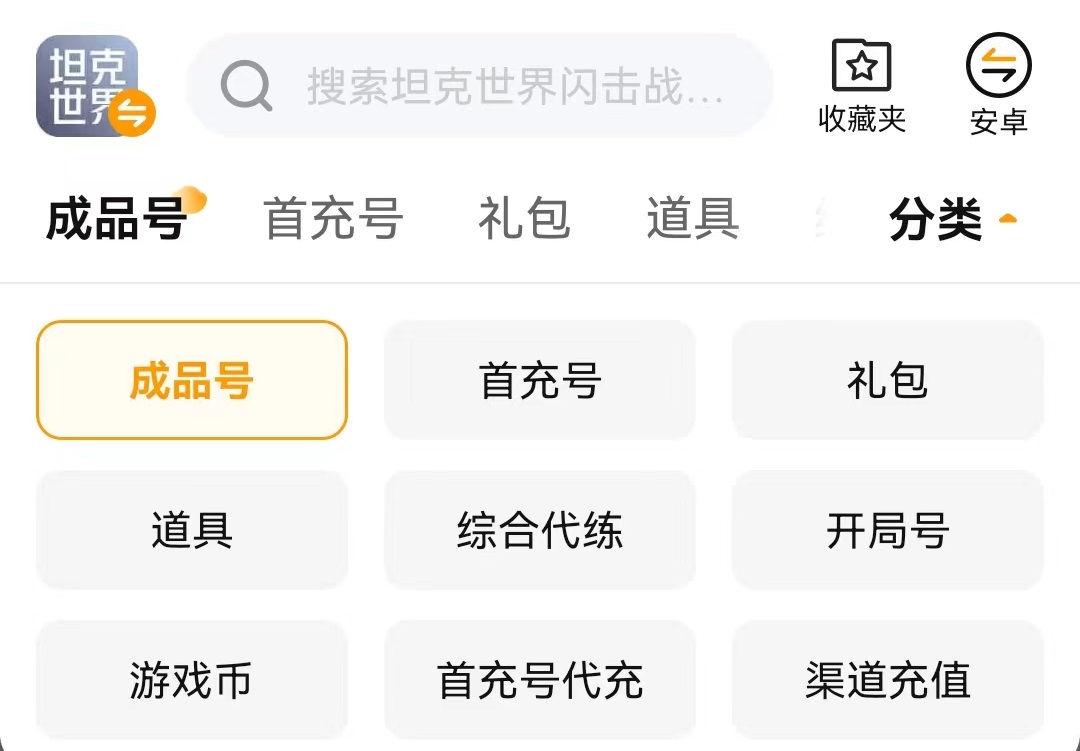Switch to the 道具 top tab
1080x751 pixels.
[x=692, y=218]
